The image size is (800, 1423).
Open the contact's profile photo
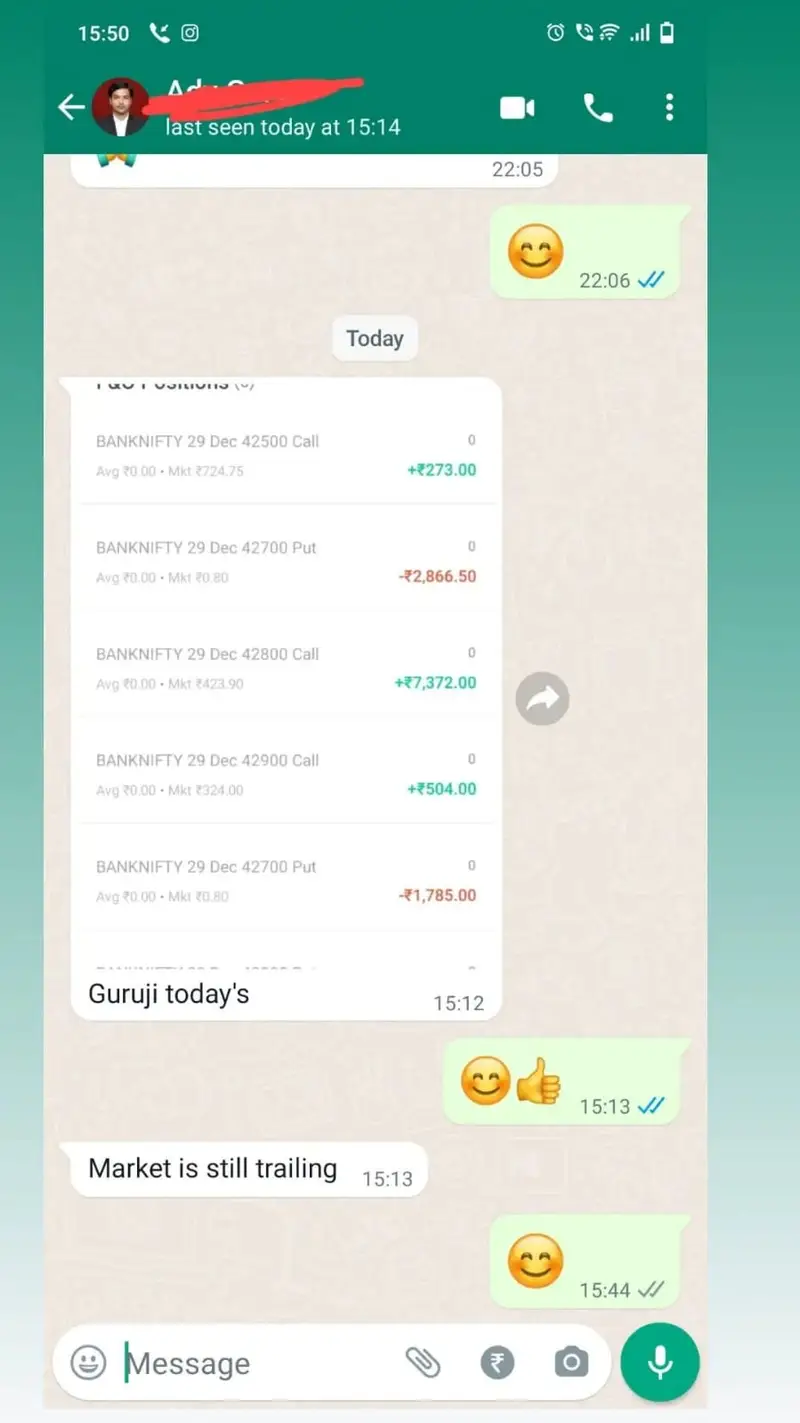[x=121, y=107]
